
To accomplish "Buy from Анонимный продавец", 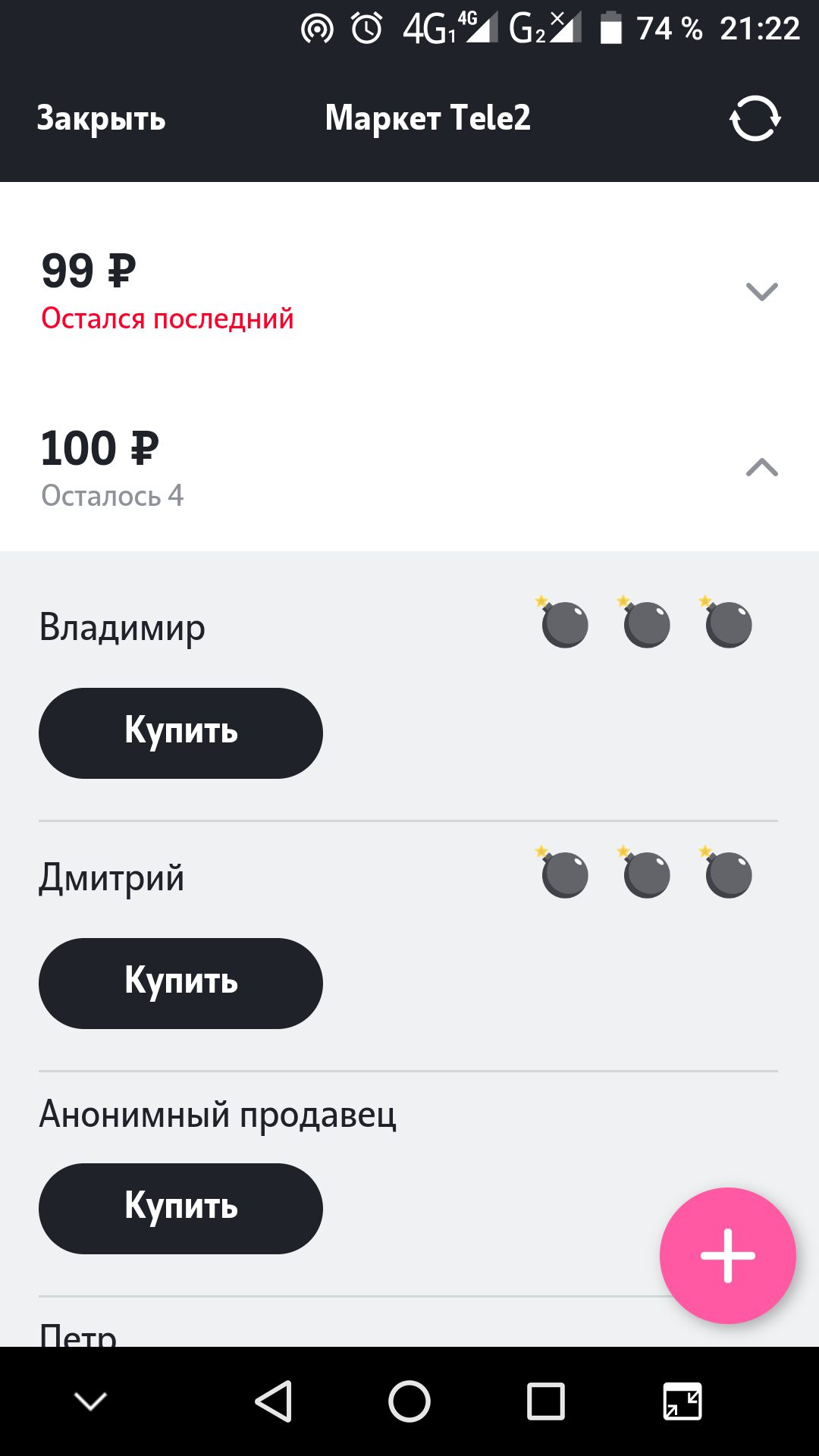I will 180,1208.
